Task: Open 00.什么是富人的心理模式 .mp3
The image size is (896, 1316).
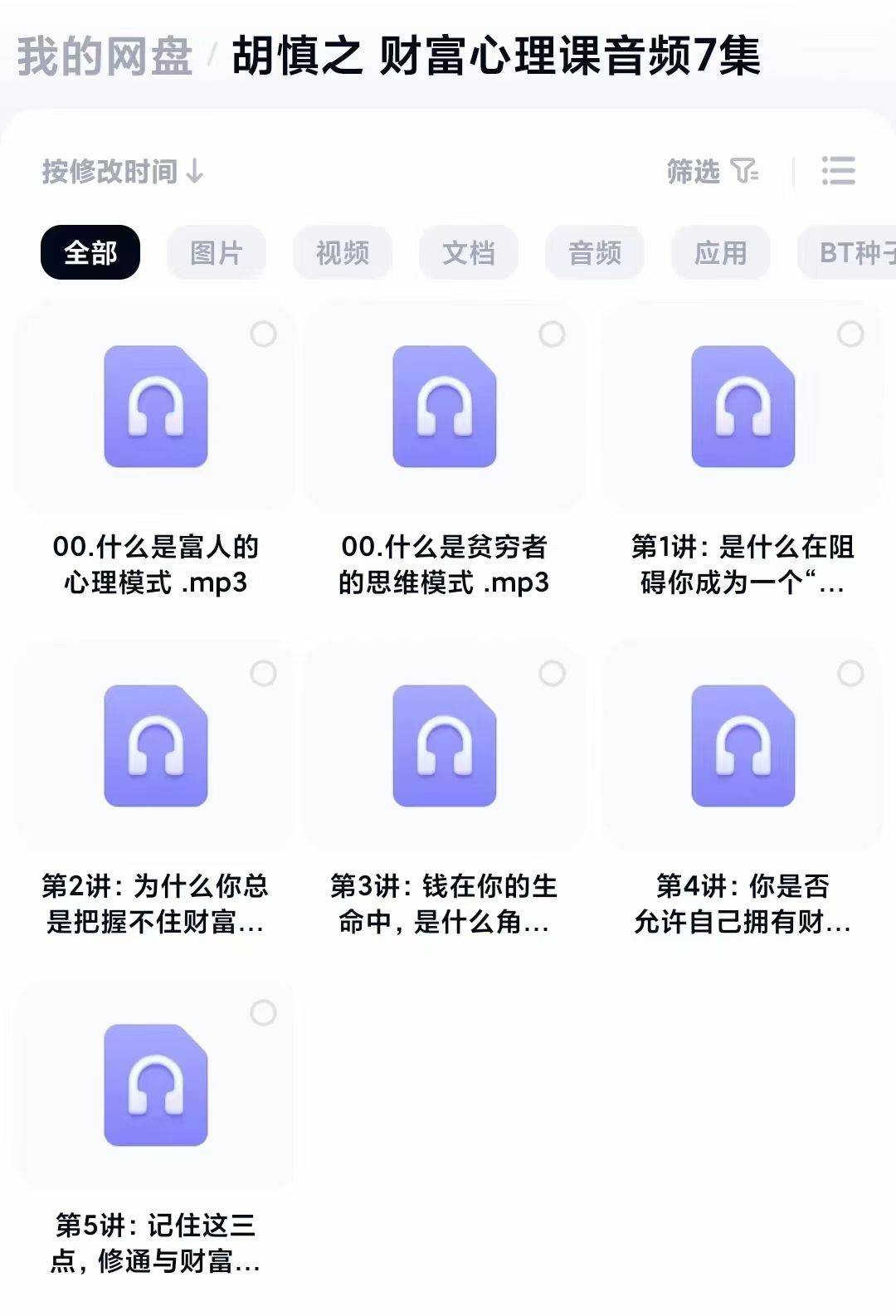Action: click(x=155, y=407)
